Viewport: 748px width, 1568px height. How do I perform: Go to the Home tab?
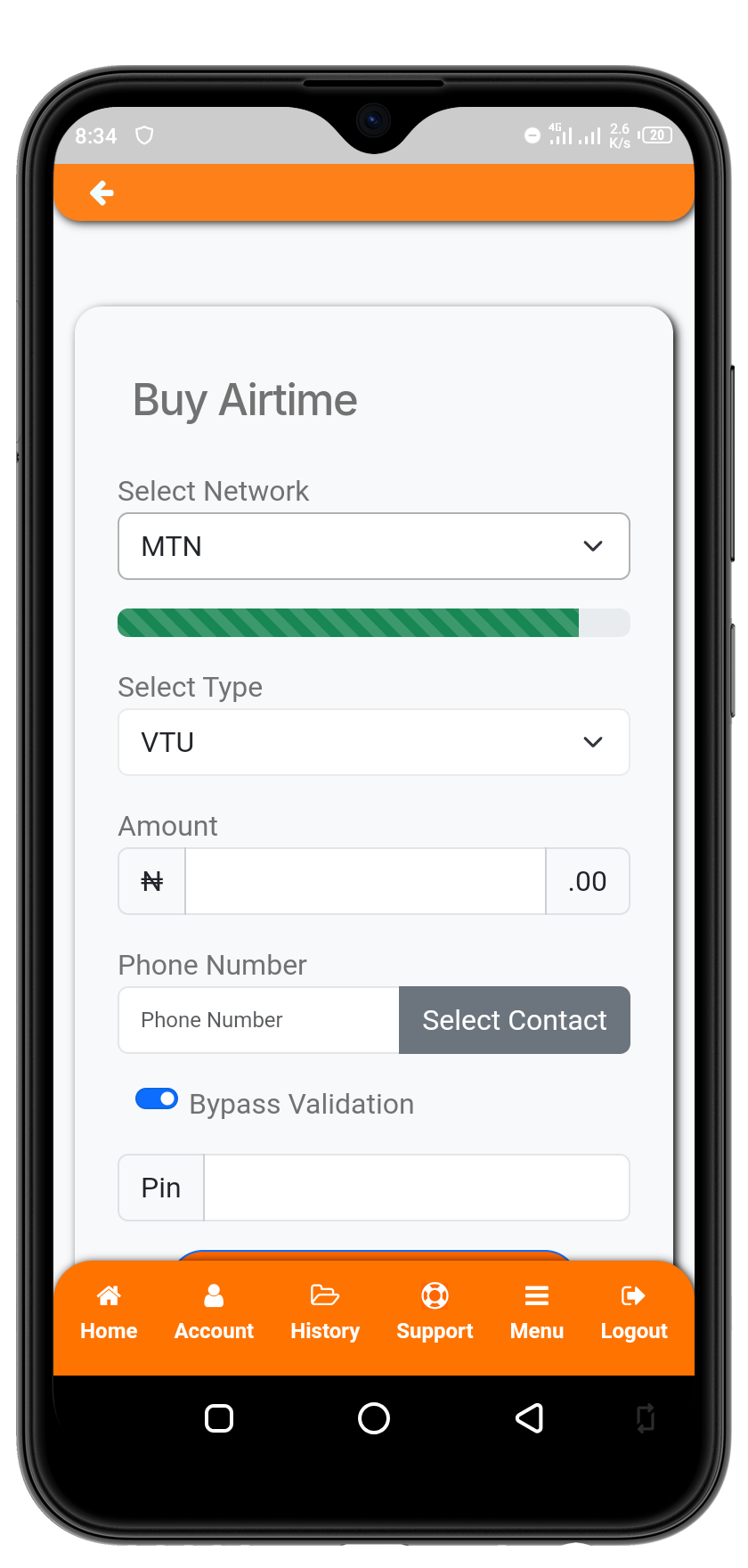pos(109,1313)
